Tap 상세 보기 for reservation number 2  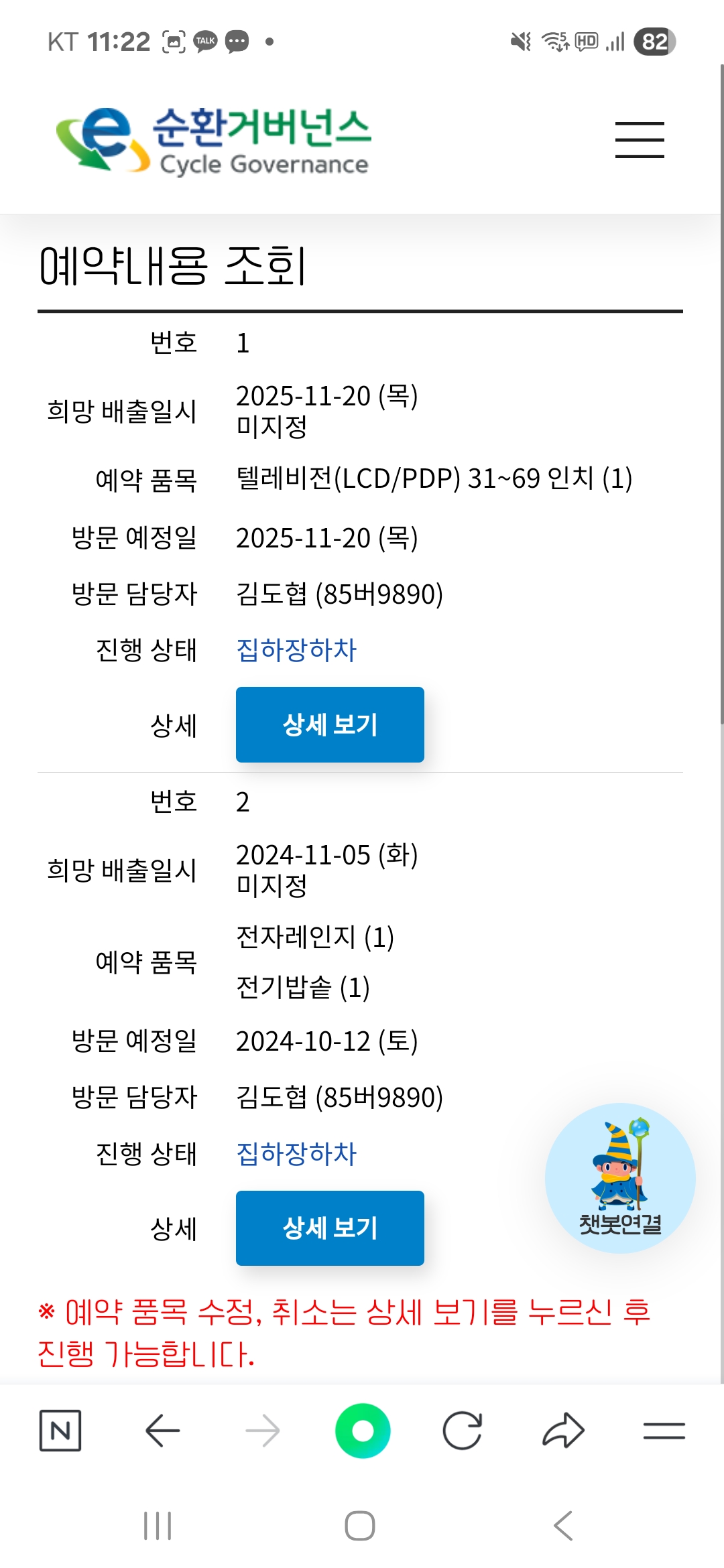(x=330, y=1228)
